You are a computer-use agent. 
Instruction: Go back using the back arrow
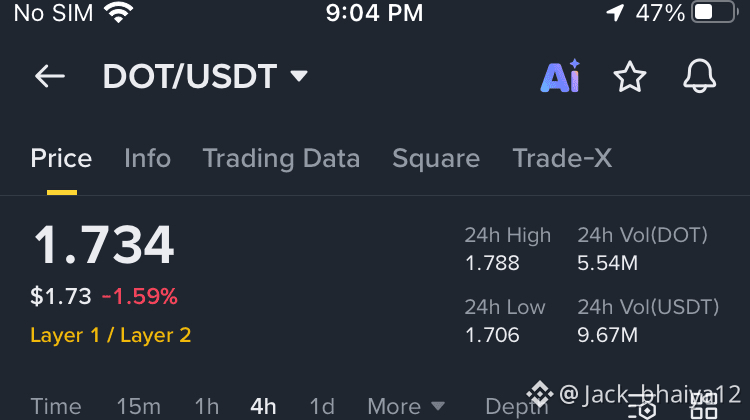point(49,77)
